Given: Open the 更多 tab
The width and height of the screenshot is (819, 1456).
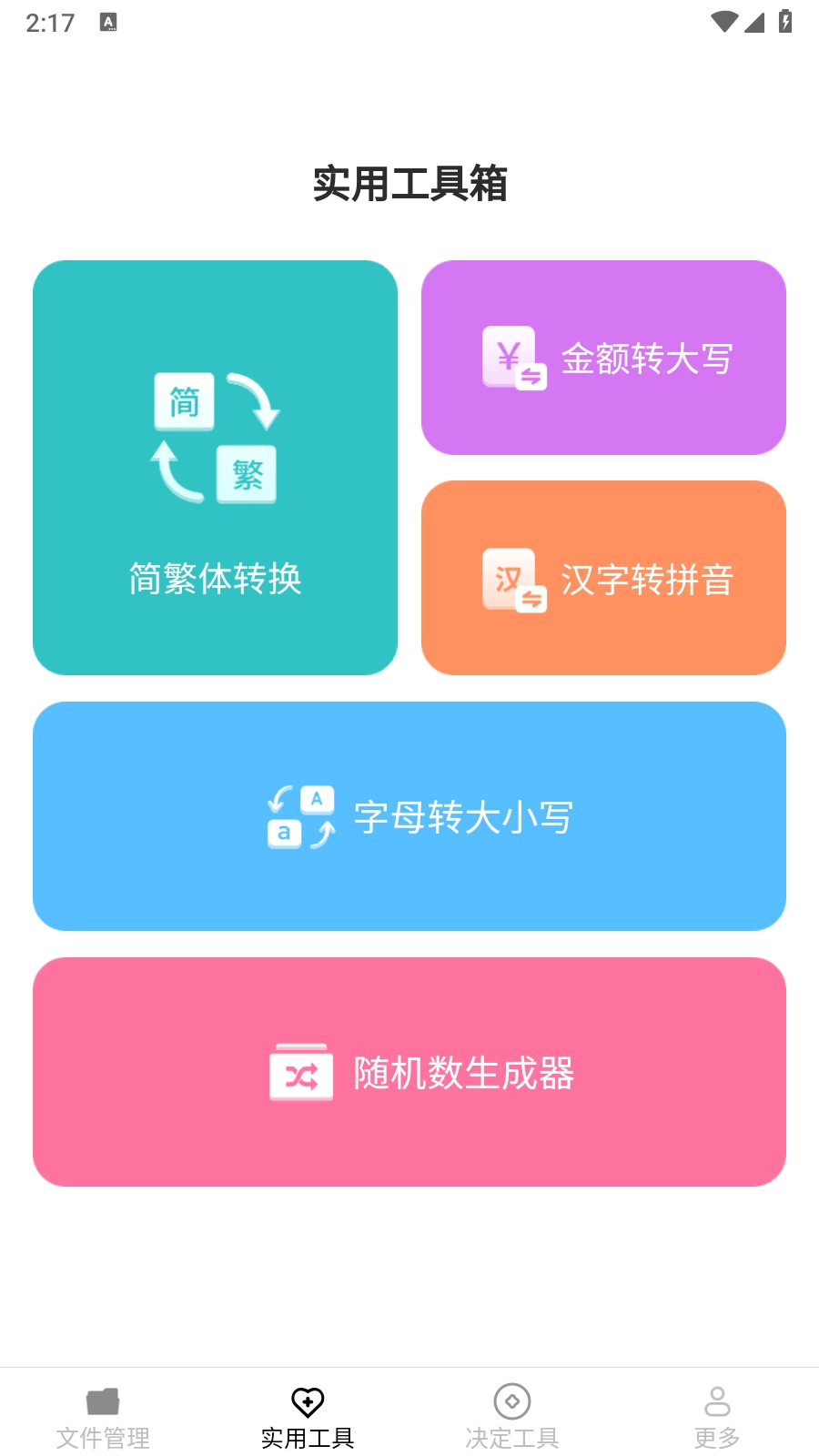Looking at the screenshot, I should [x=717, y=1418].
